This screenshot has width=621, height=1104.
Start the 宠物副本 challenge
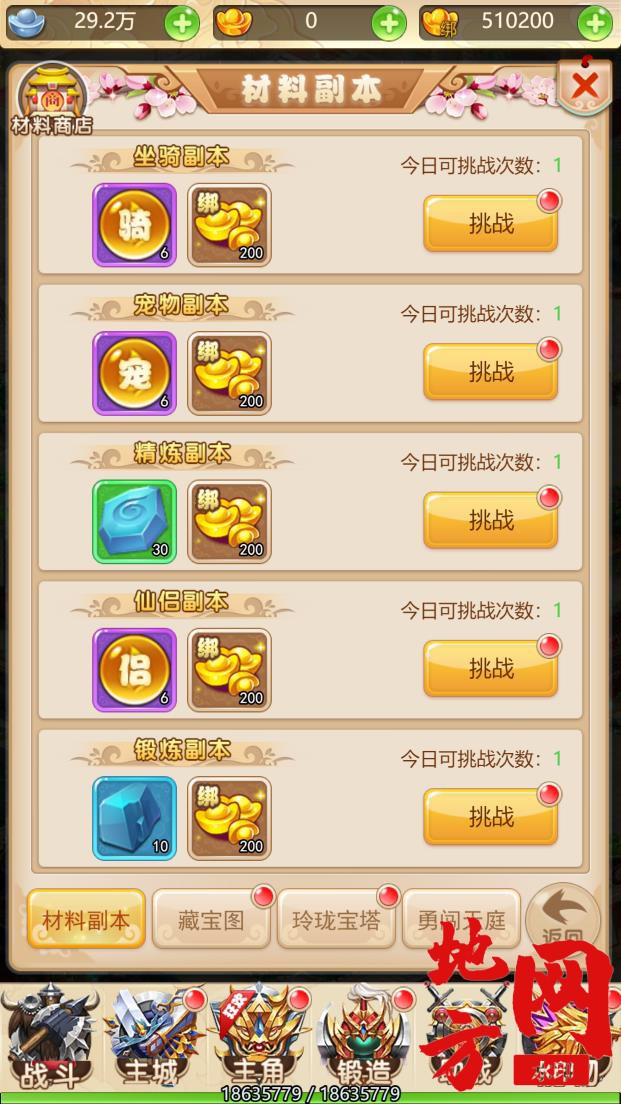490,371
